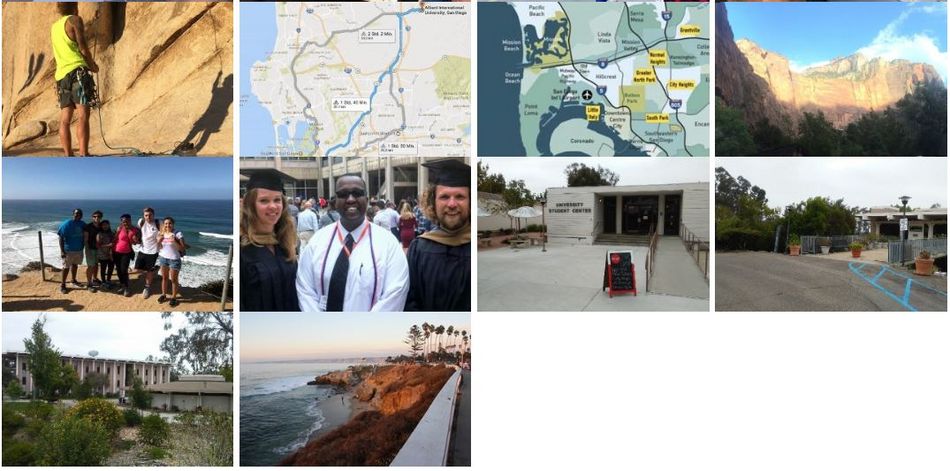The width and height of the screenshot is (950, 471).
Task: Open the San Diego neighborhoods map image
Action: [593, 78]
